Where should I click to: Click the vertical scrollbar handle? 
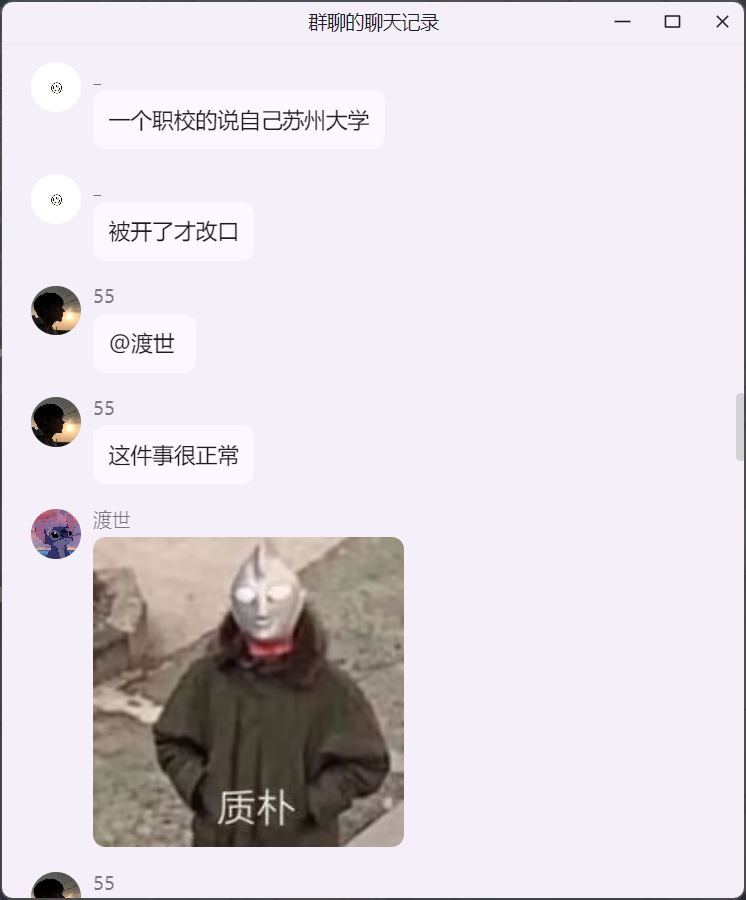click(740, 427)
